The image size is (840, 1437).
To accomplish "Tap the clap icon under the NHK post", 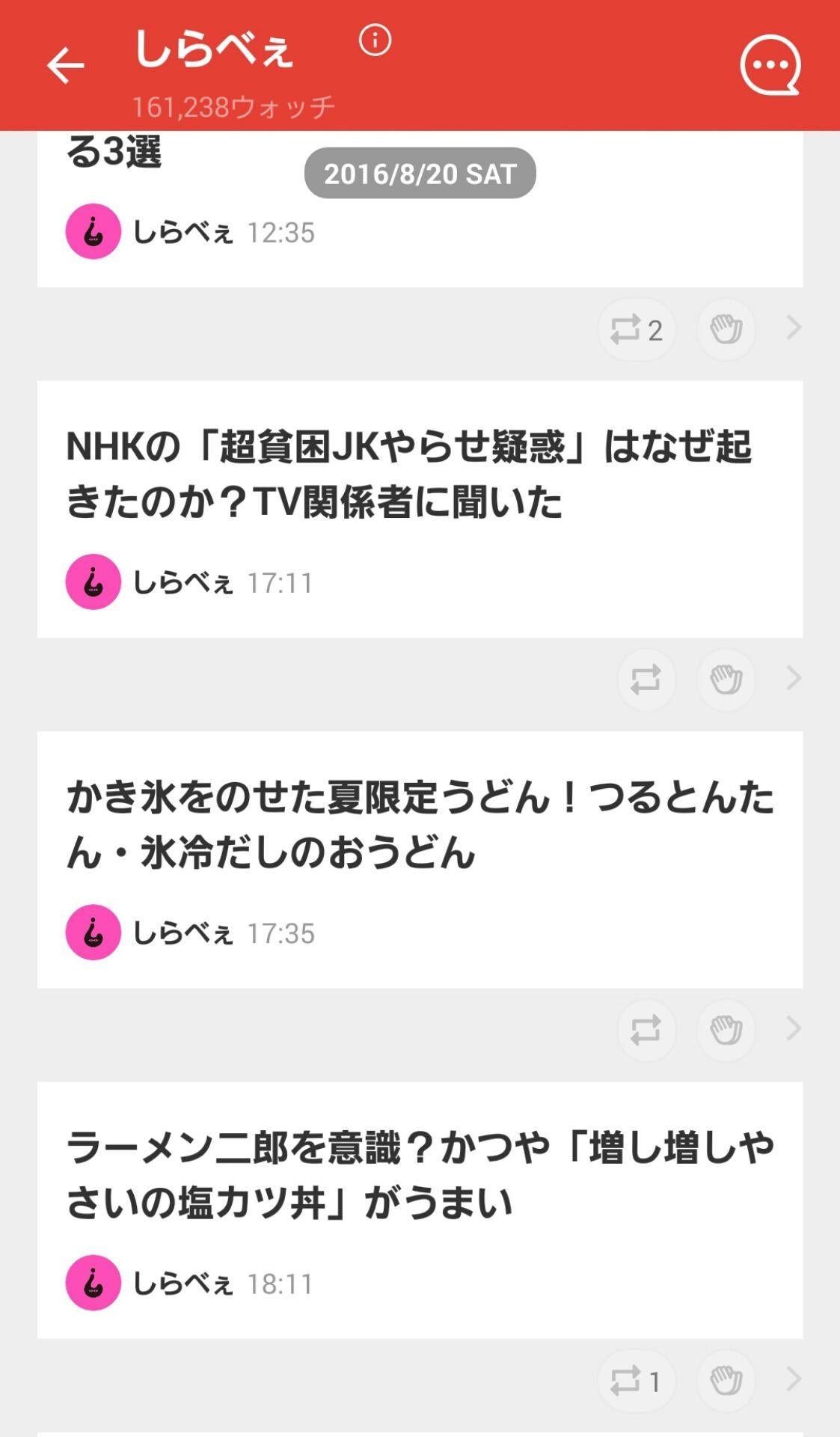I will [x=726, y=680].
